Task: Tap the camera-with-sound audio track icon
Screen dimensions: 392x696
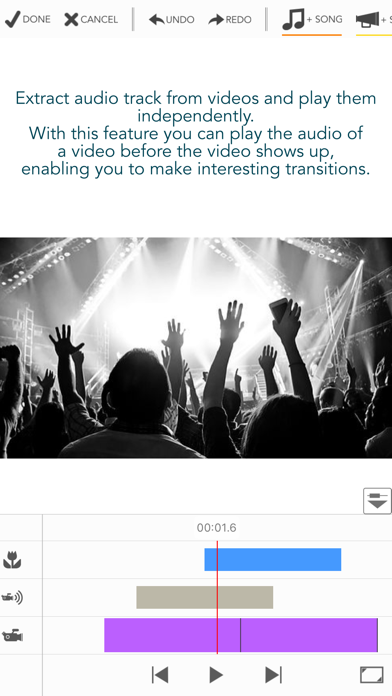Action: tap(12, 598)
